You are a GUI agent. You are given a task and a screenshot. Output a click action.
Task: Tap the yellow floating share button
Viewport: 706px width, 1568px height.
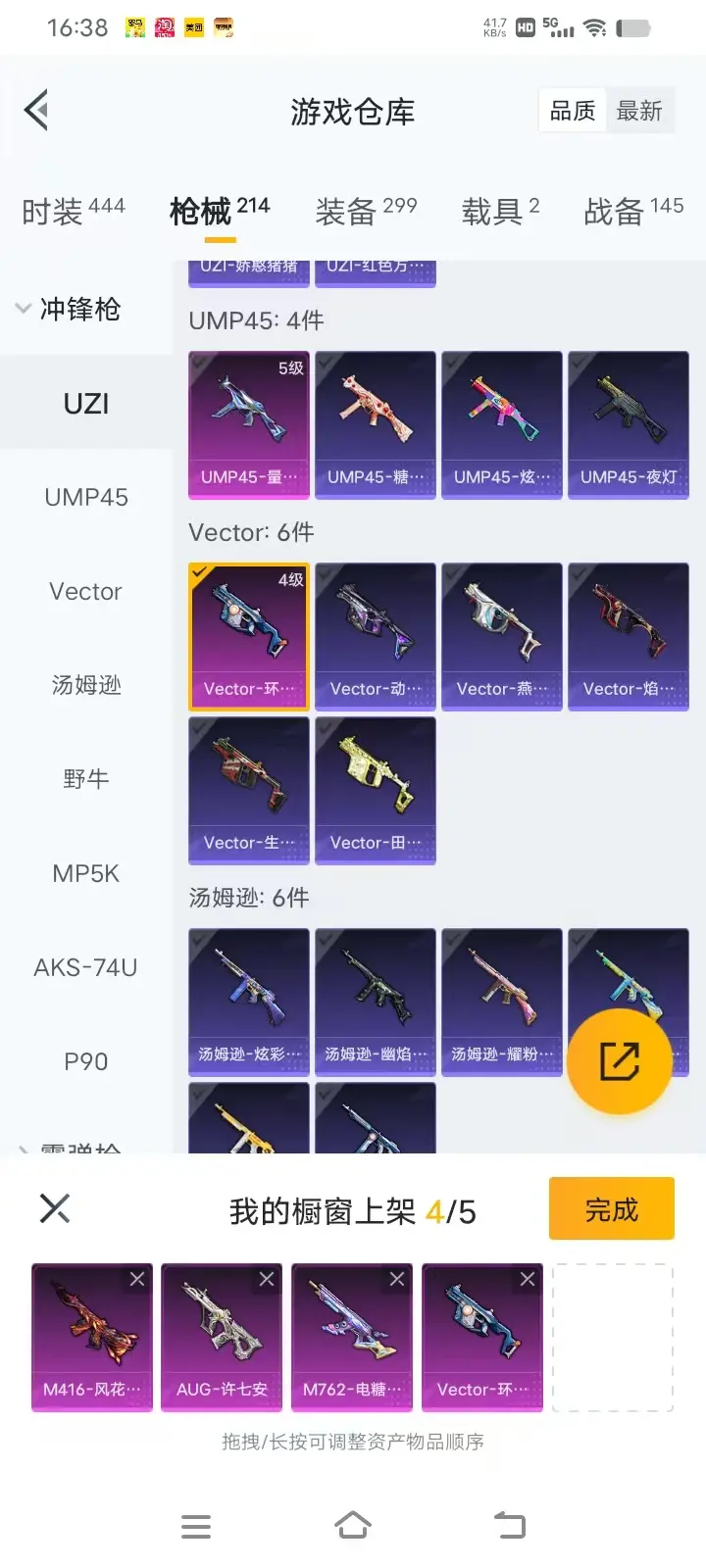pos(620,1061)
